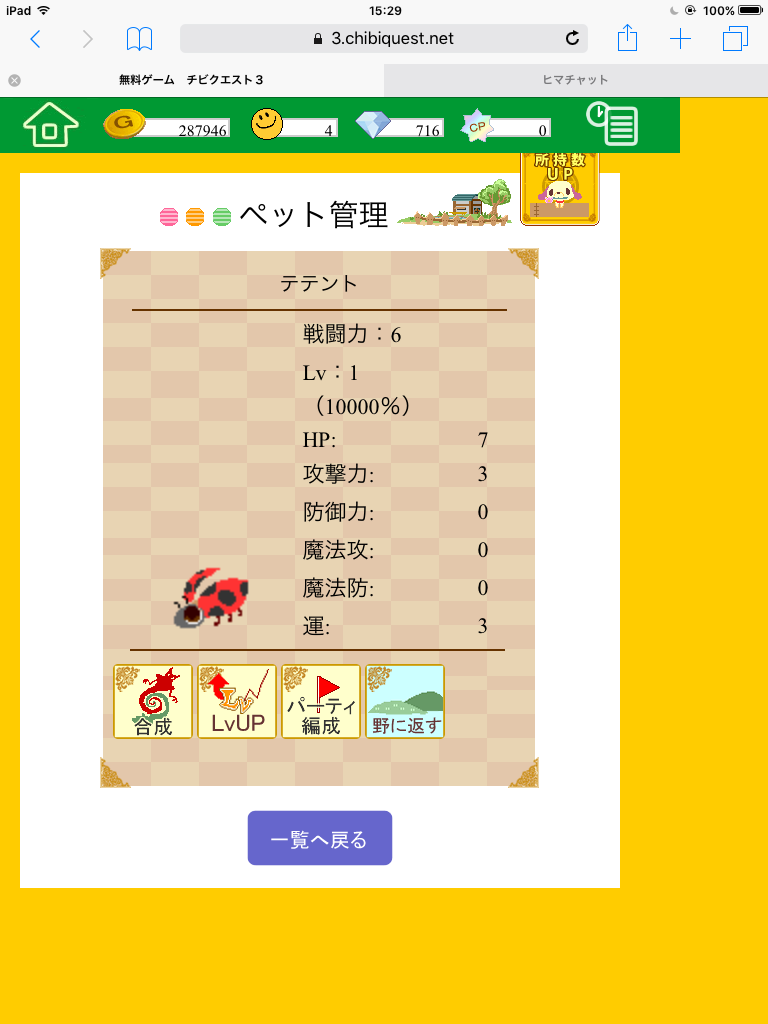Open the task list clock icon

(612, 125)
